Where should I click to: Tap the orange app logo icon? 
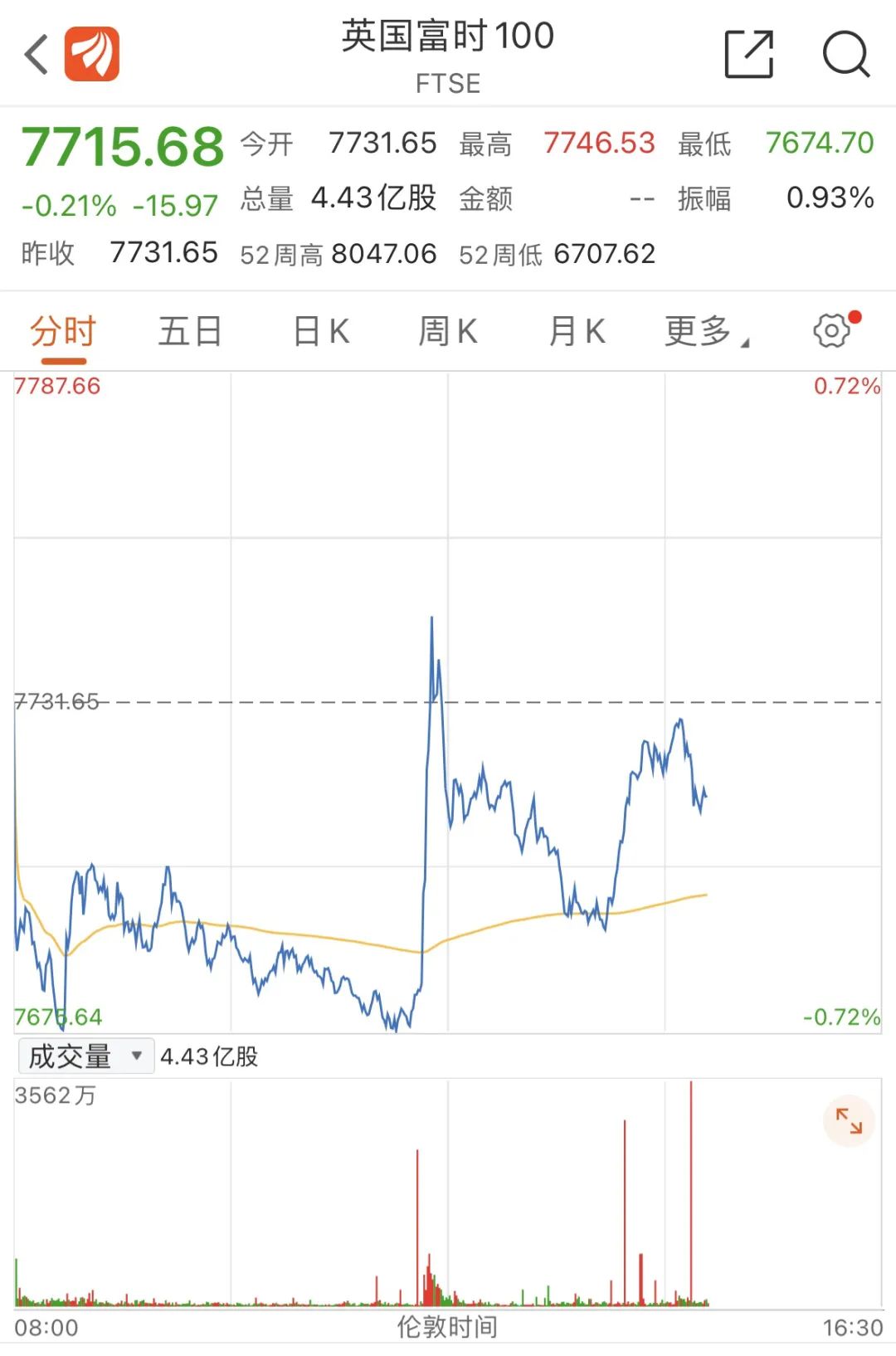(x=92, y=54)
